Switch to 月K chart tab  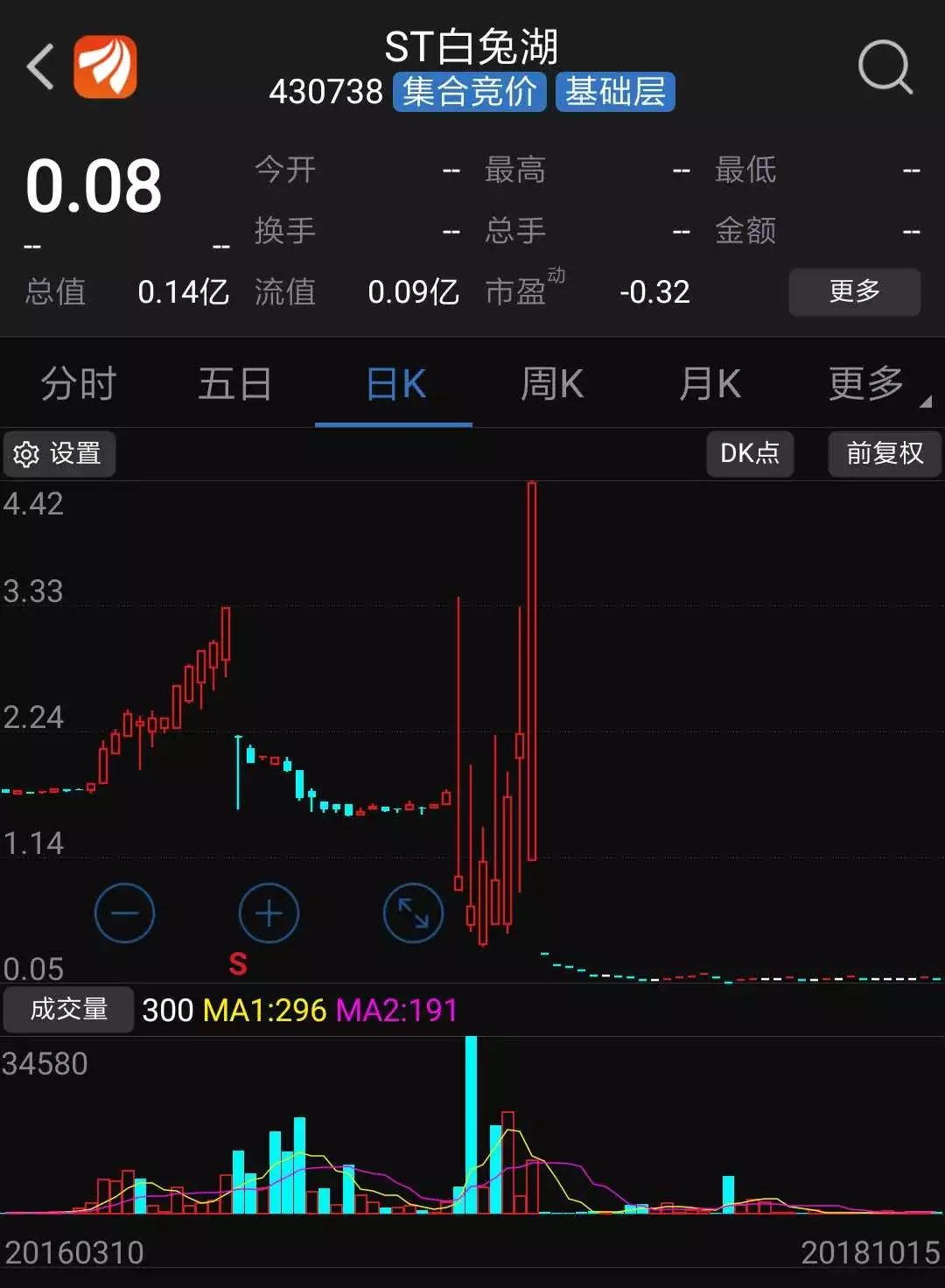point(710,384)
